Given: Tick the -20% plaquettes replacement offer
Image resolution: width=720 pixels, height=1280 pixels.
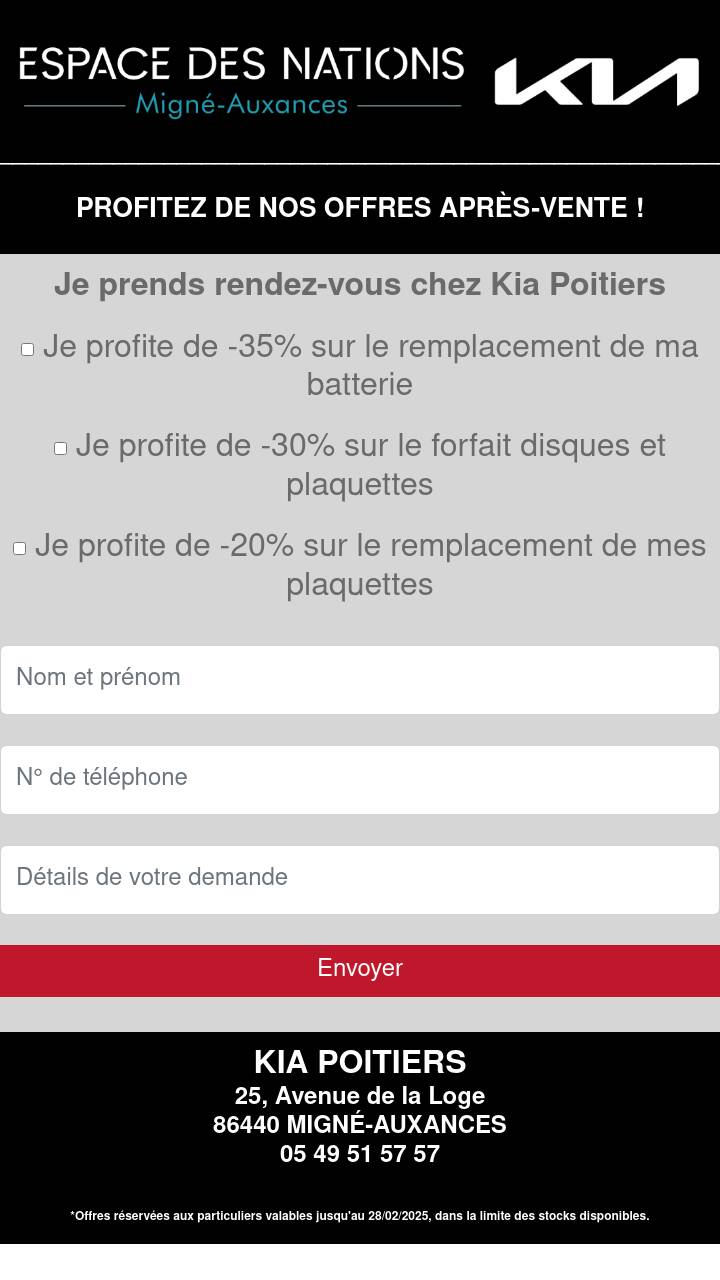Looking at the screenshot, I should pos(20,548).
